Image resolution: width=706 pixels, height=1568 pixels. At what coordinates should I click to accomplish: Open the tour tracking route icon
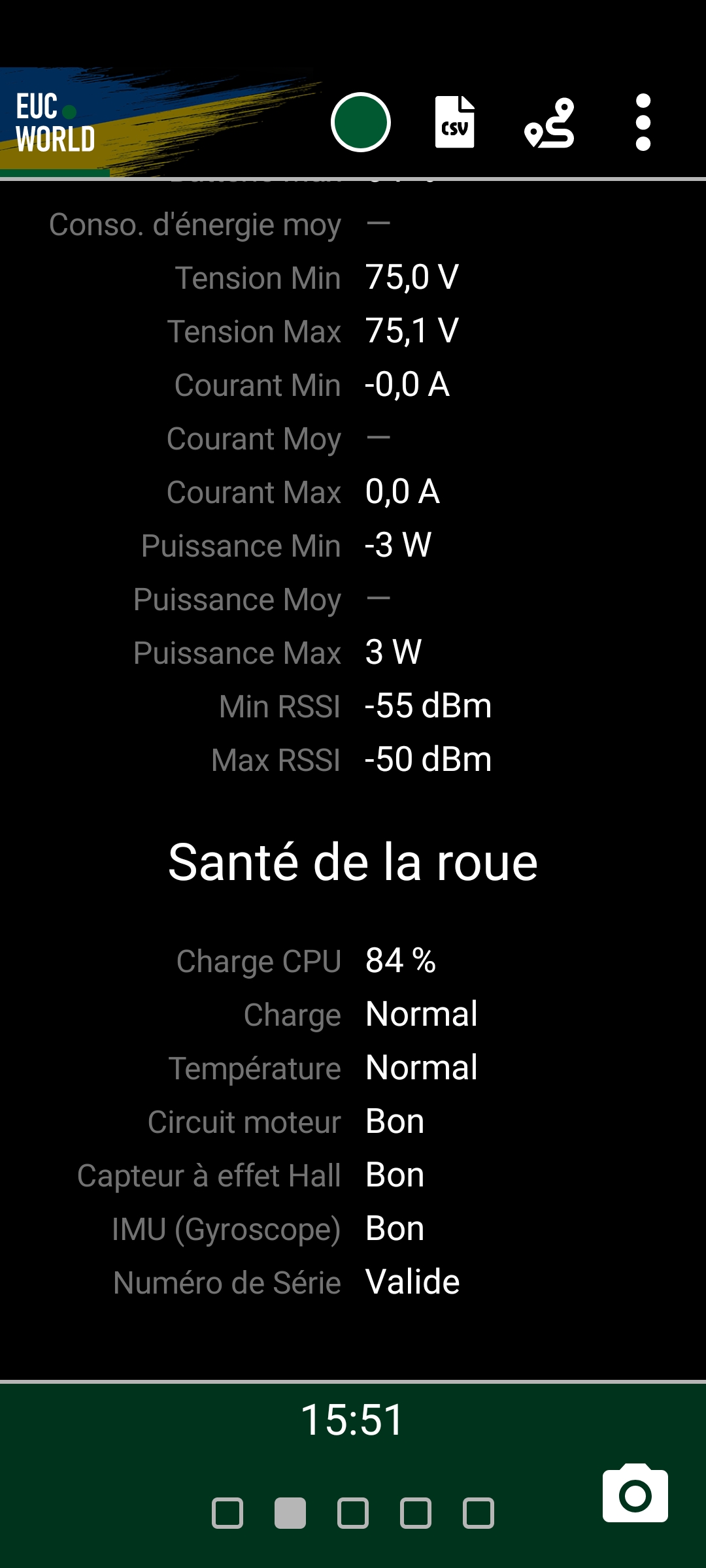(549, 123)
